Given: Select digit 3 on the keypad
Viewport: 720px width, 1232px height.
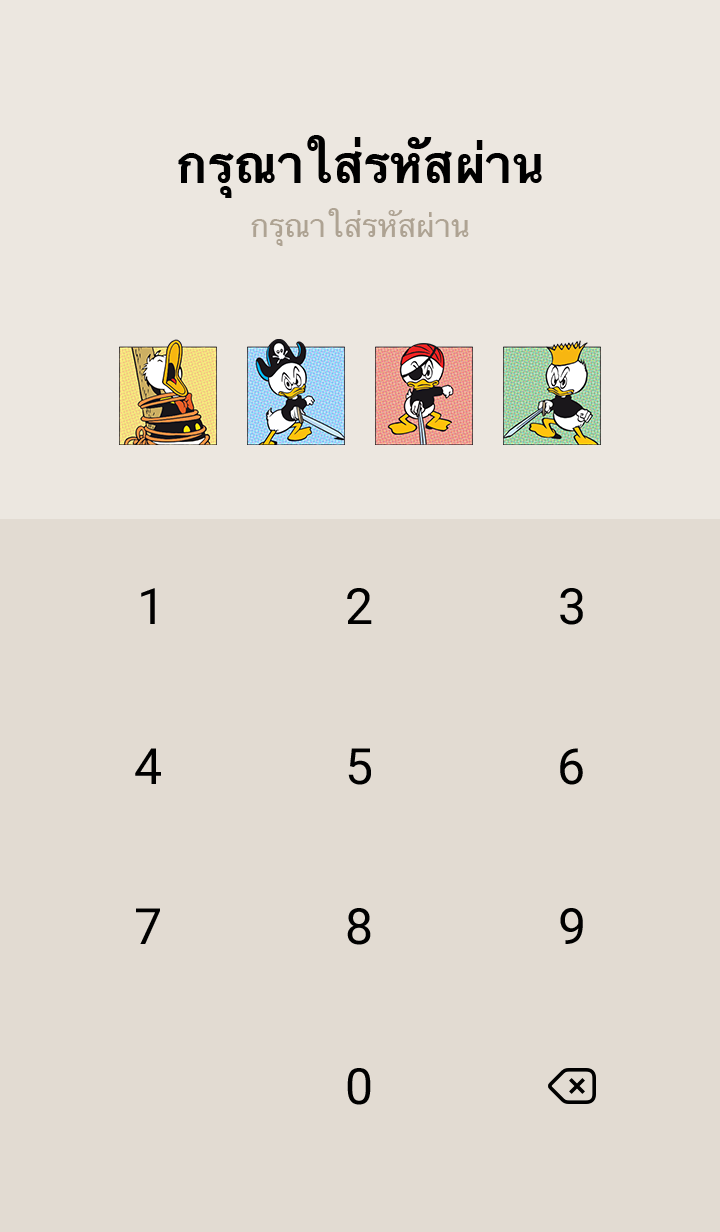Looking at the screenshot, I should point(571,607).
